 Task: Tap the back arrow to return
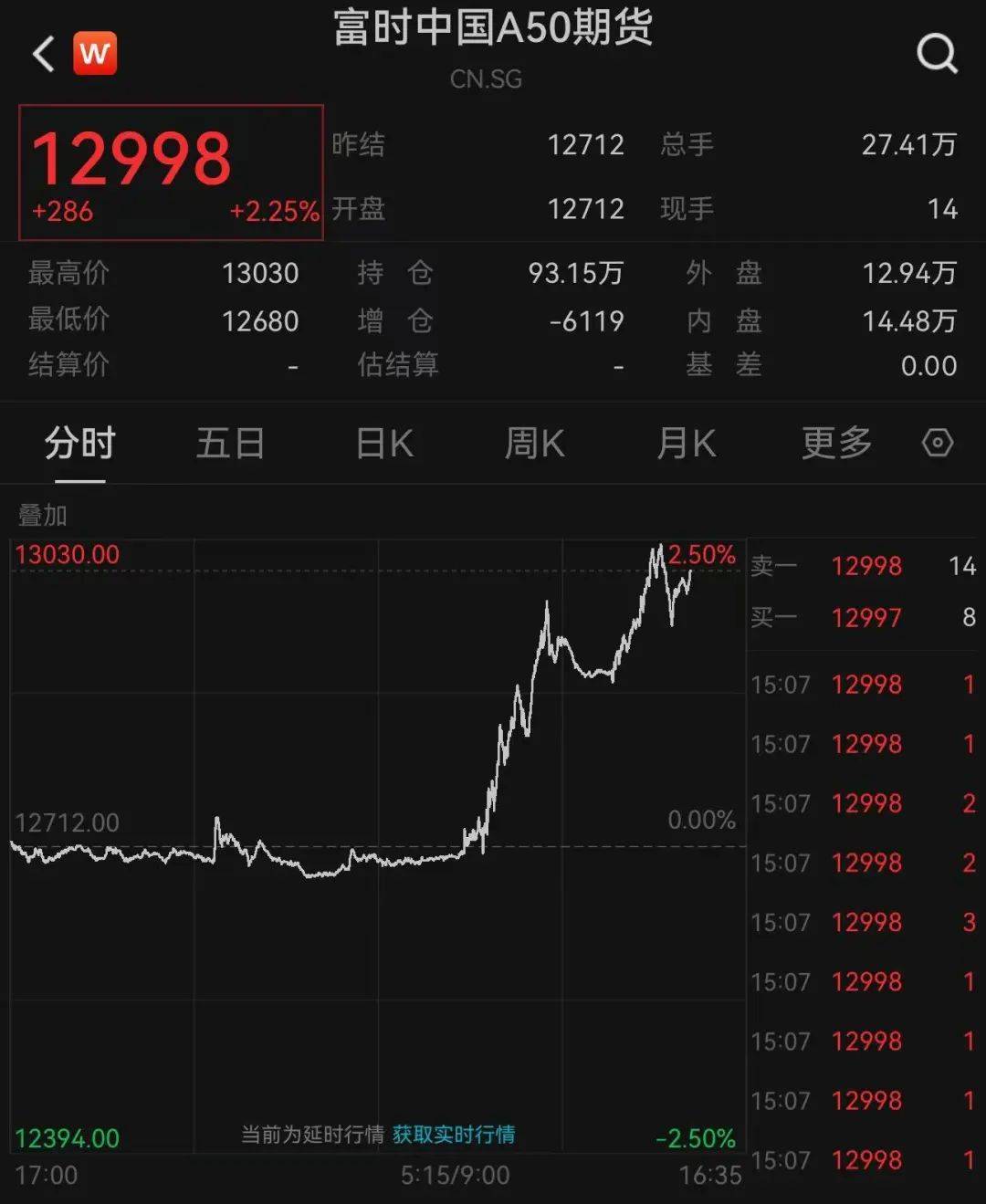pos(41,52)
